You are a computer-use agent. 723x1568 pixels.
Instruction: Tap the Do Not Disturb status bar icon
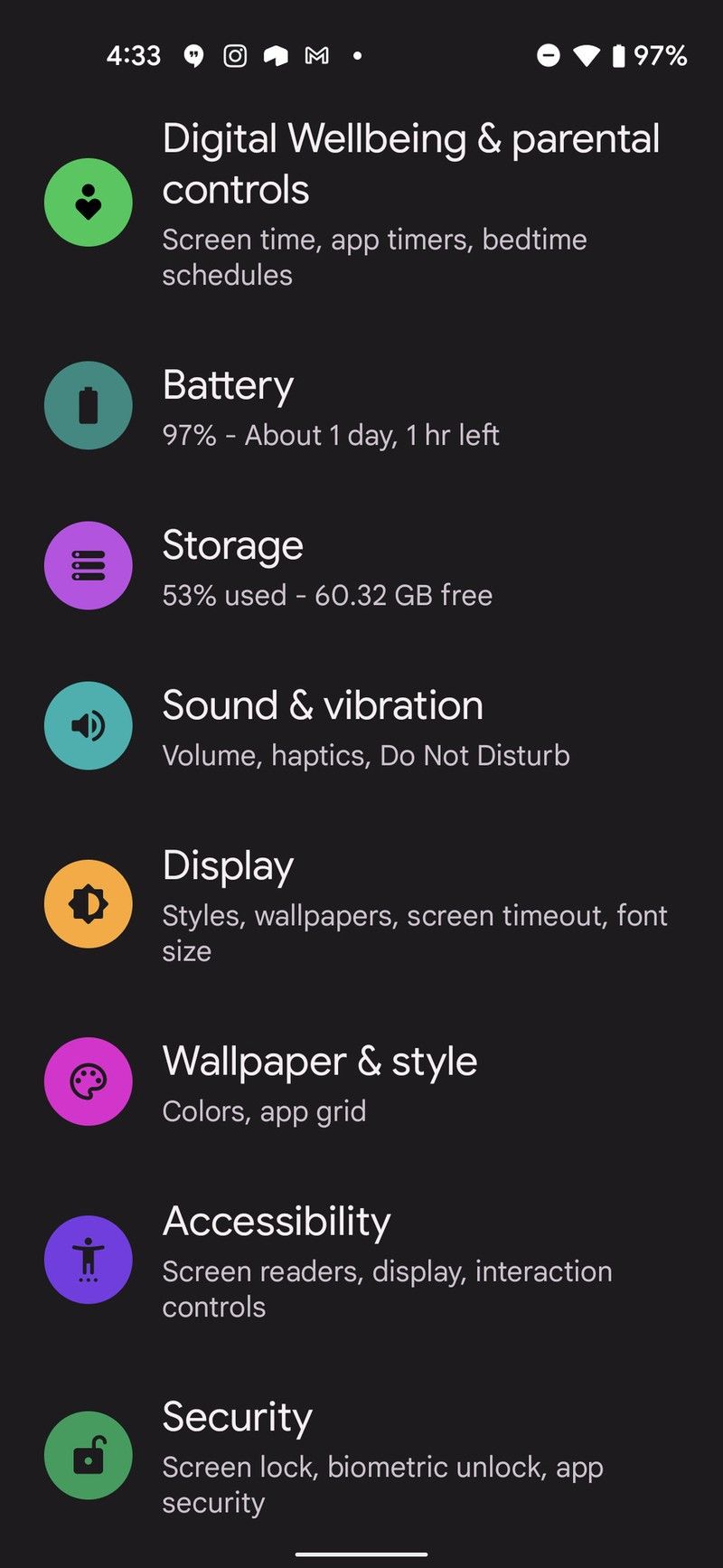tap(548, 56)
